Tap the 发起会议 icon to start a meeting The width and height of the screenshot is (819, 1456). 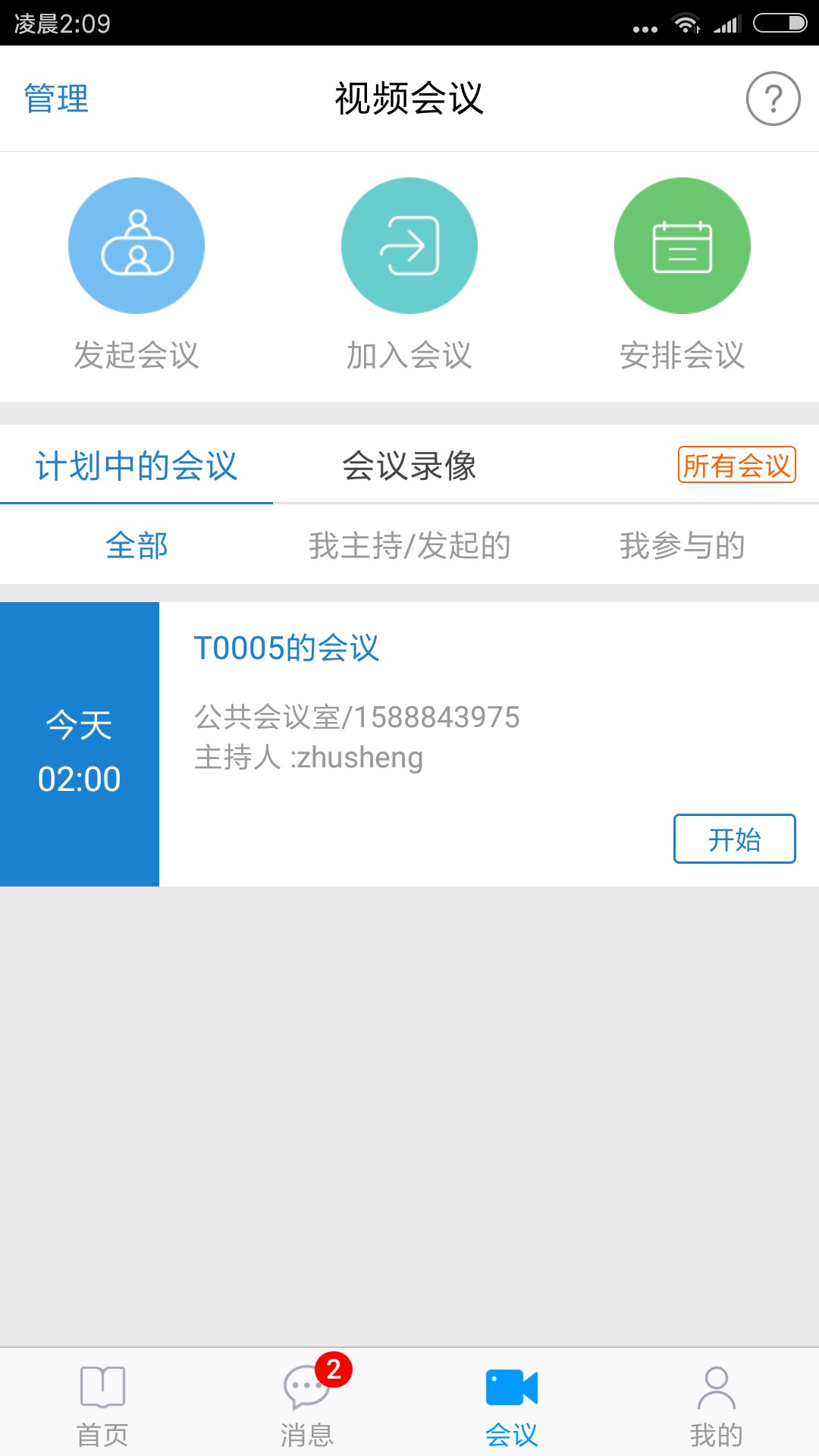(136, 245)
